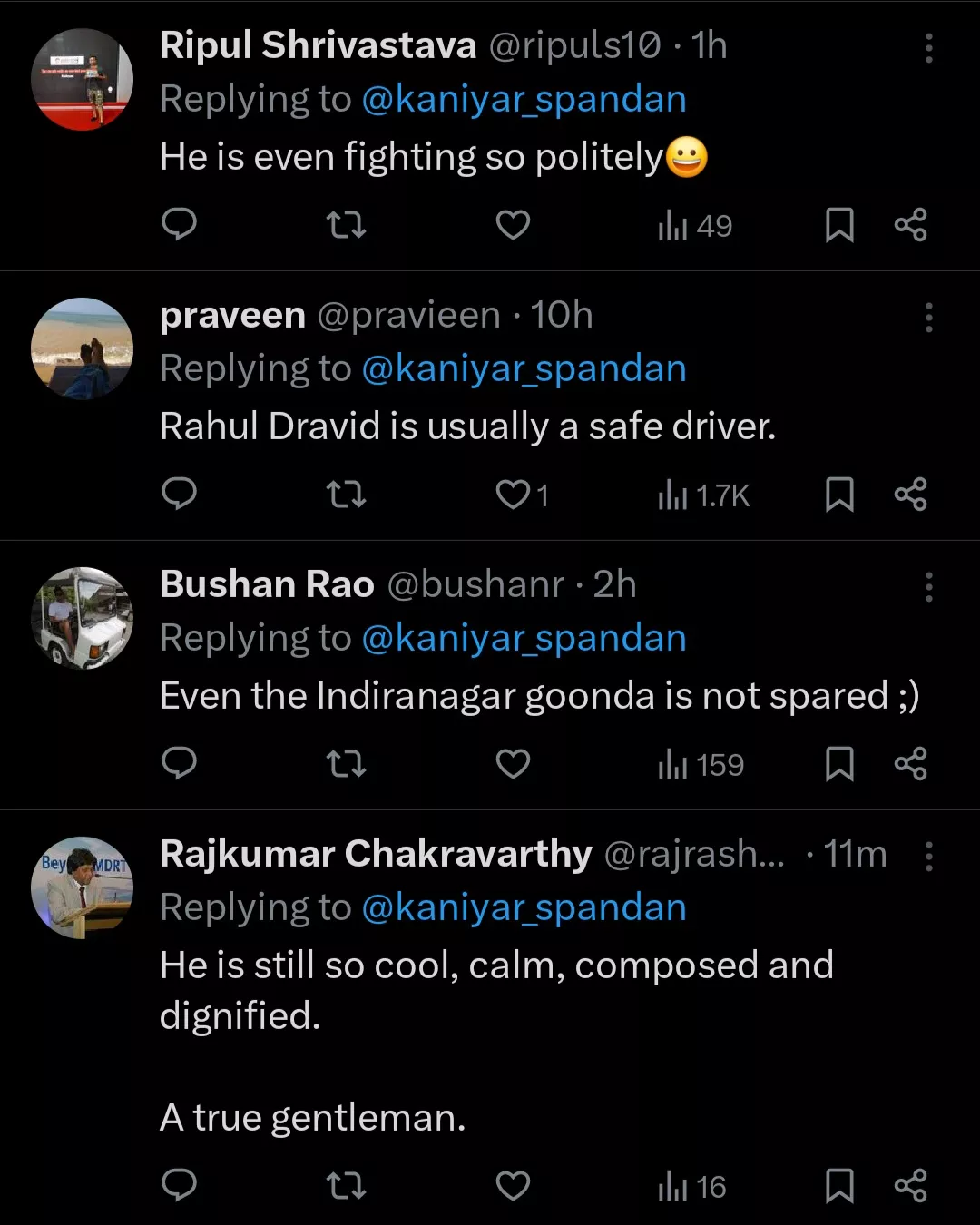Open praveen's profile picture

(x=82, y=348)
